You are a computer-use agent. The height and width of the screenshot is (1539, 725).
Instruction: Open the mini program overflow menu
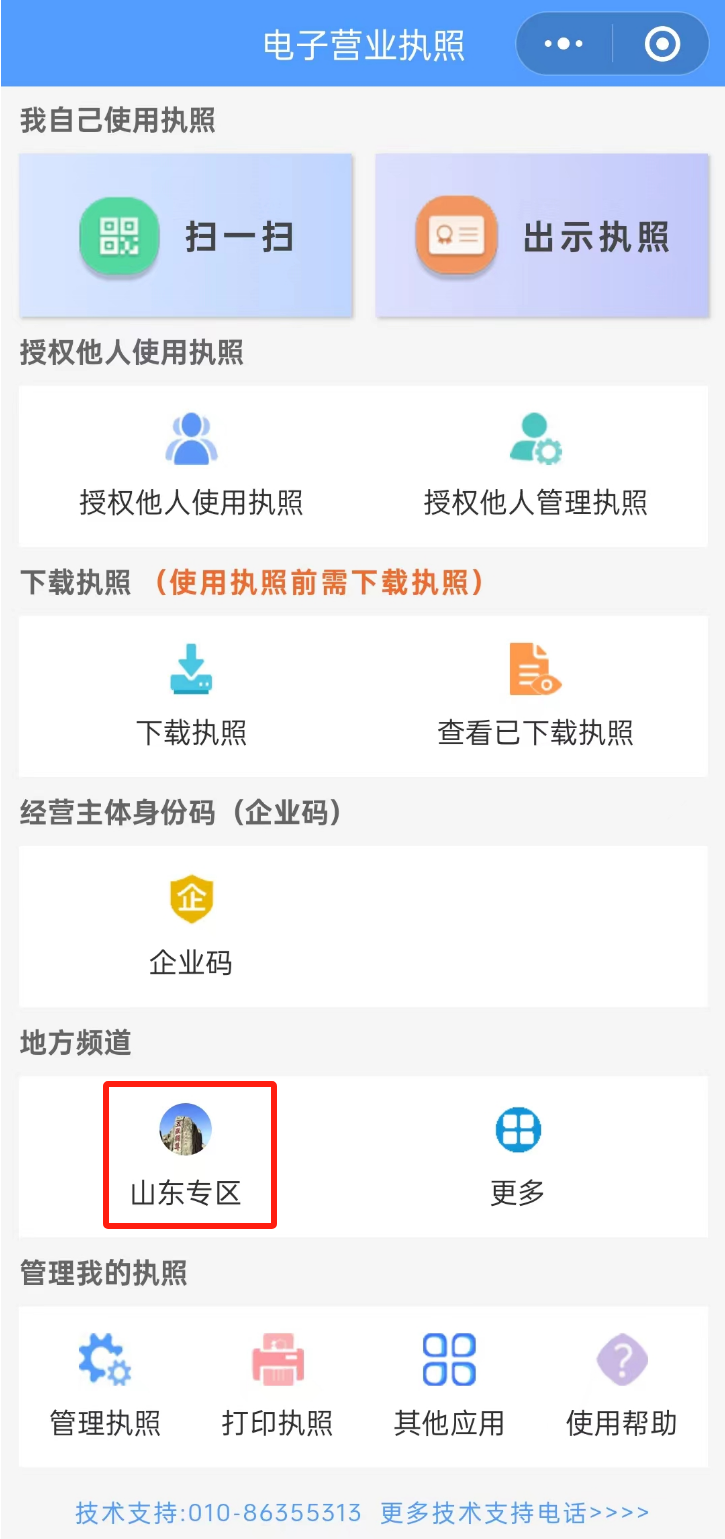click(x=563, y=44)
